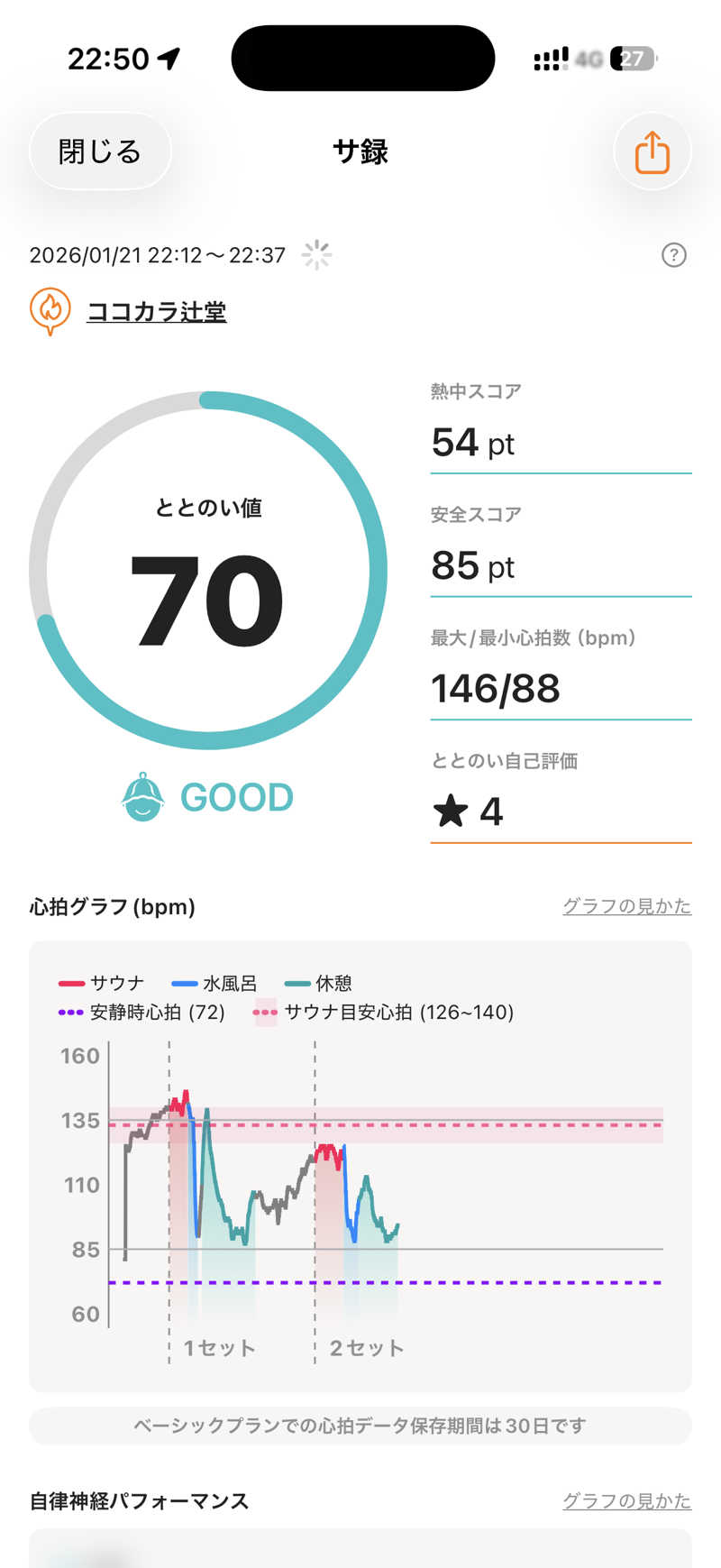Share this sauna record
This screenshot has width=721, height=1568.
(652, 151)
